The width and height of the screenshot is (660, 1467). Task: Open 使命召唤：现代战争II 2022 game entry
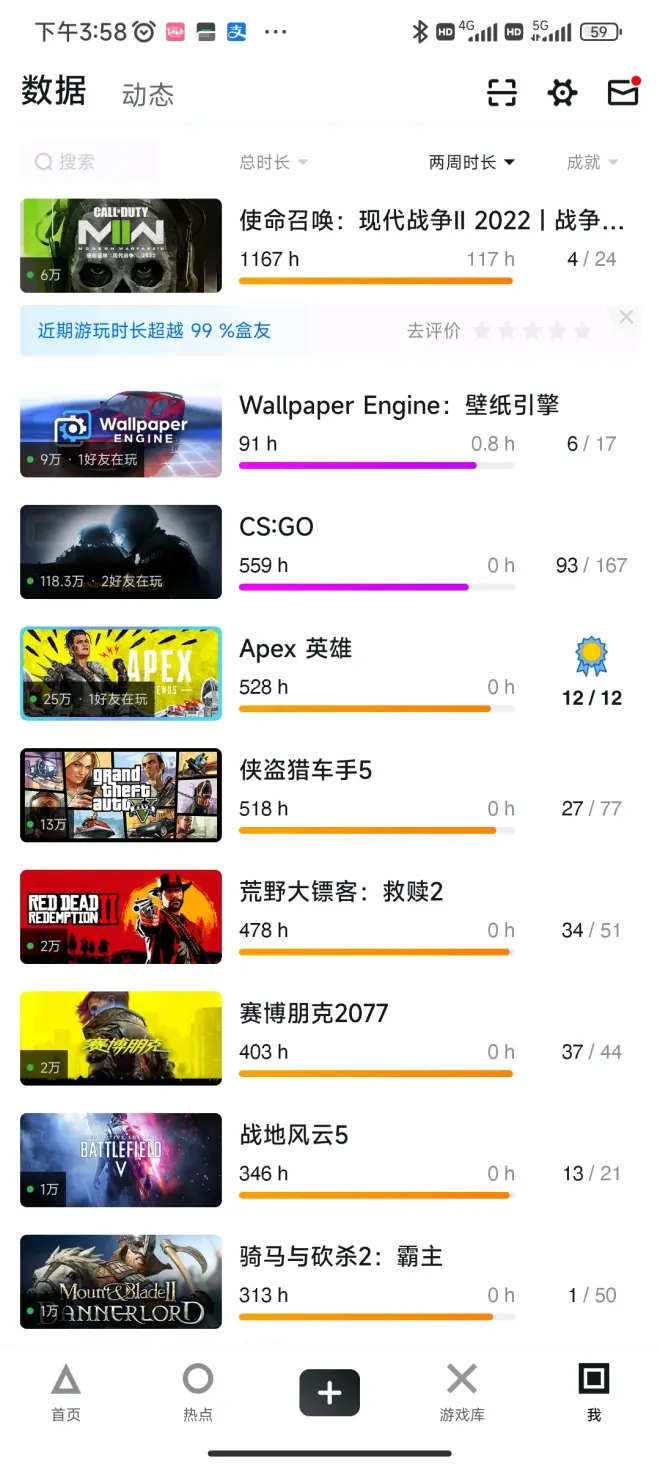[x=431, y=221]
